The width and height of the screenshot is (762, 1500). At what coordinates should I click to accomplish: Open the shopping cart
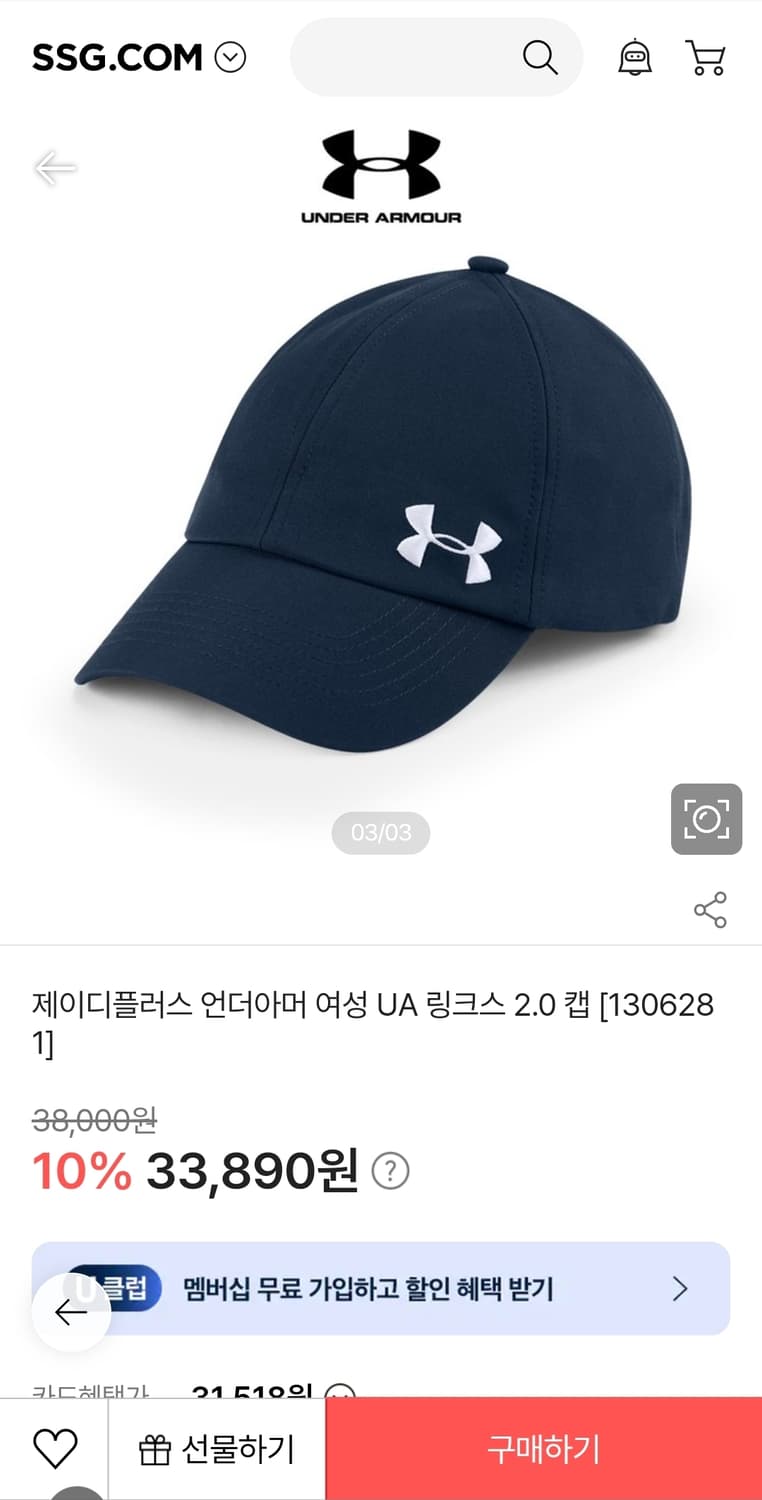706,57
